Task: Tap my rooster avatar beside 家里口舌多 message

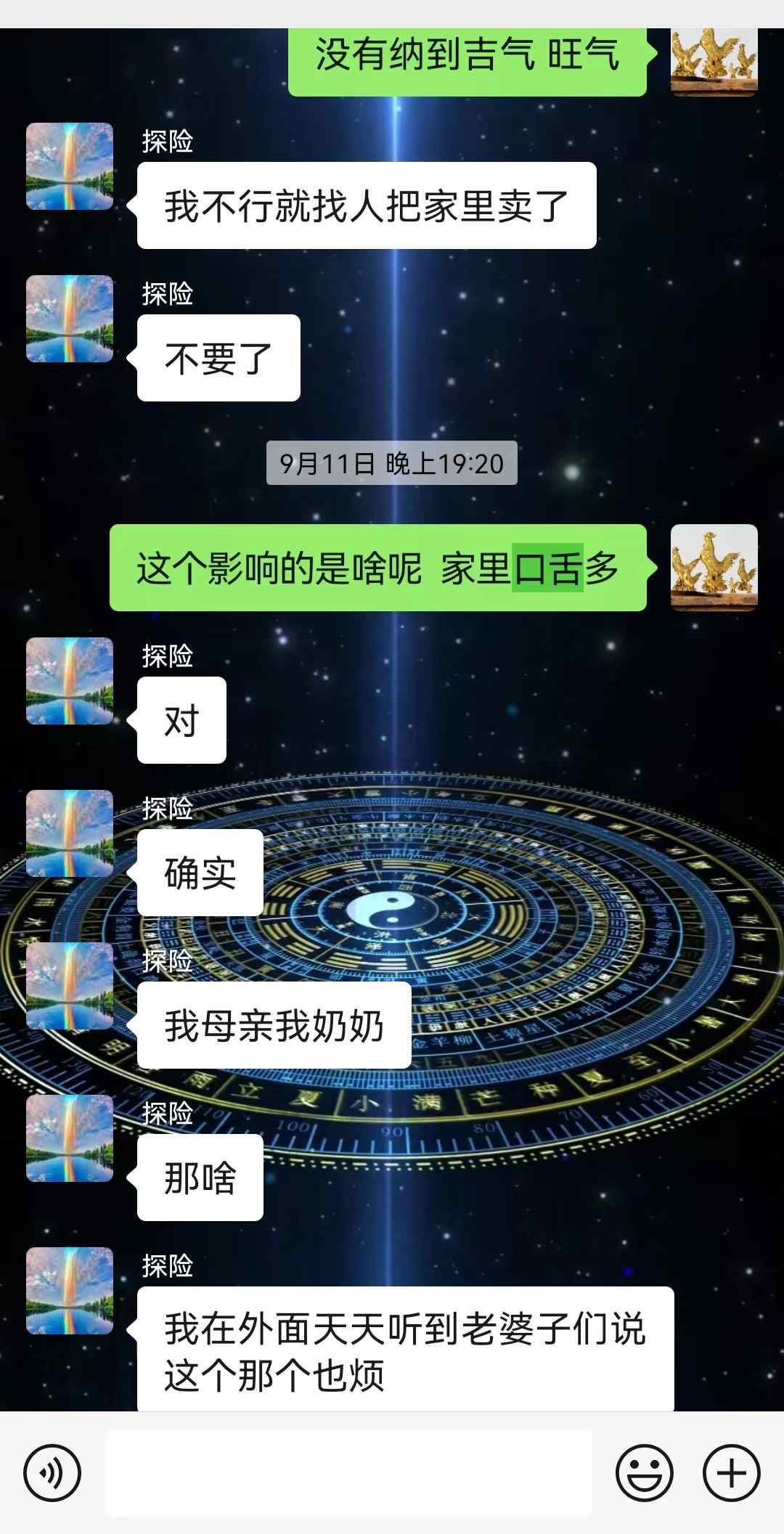Action: (x=714, y=567)
